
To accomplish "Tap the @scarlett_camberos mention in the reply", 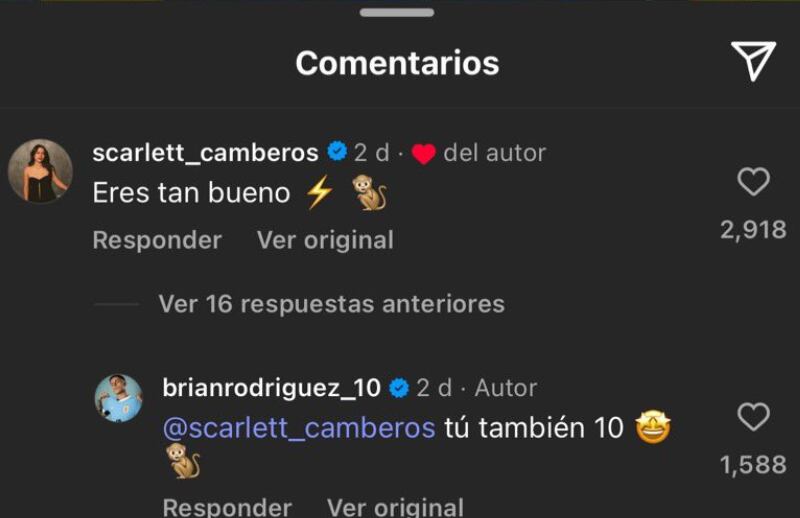I will [x=299, y=428].
